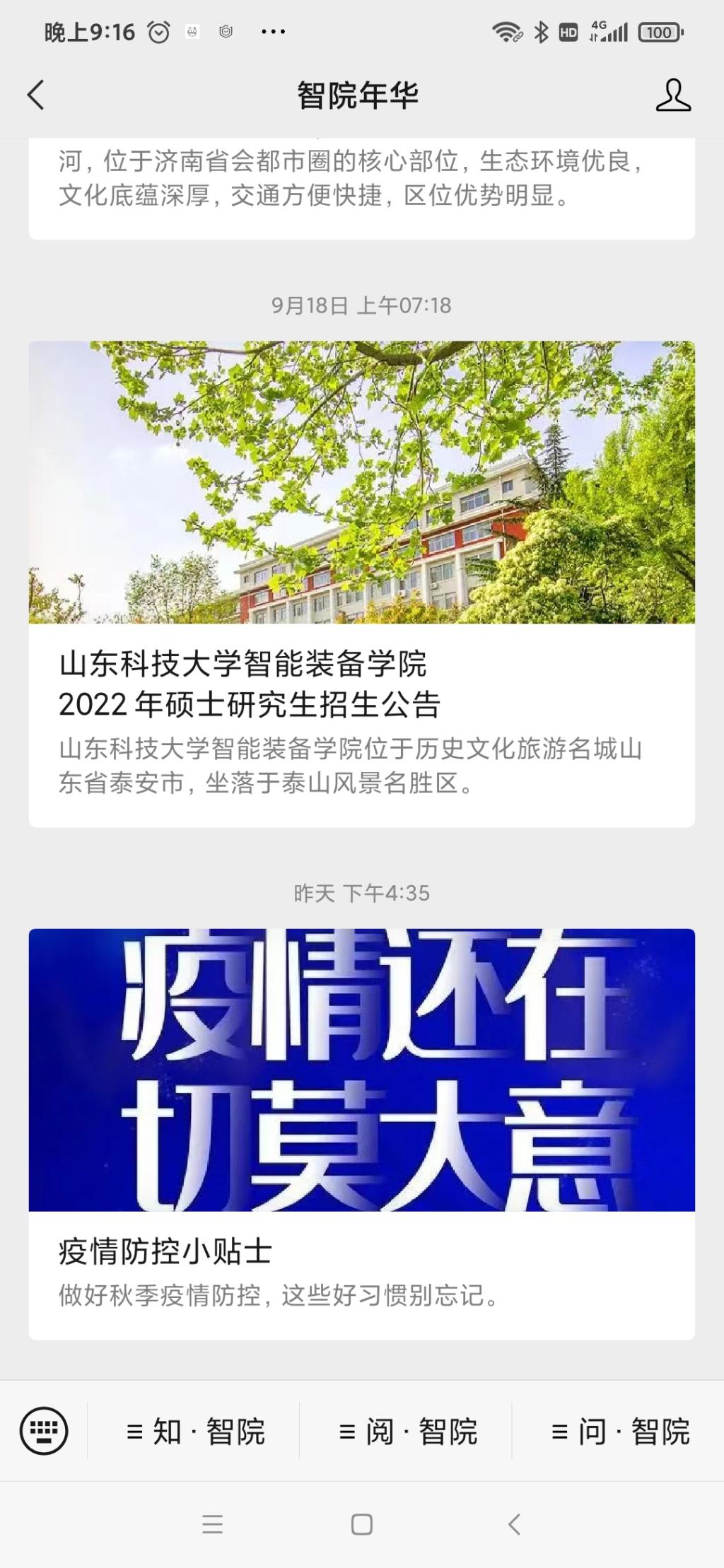Open the article about 济南省会都市圈
The image size is (724, 1568).
tap(361, 179)
